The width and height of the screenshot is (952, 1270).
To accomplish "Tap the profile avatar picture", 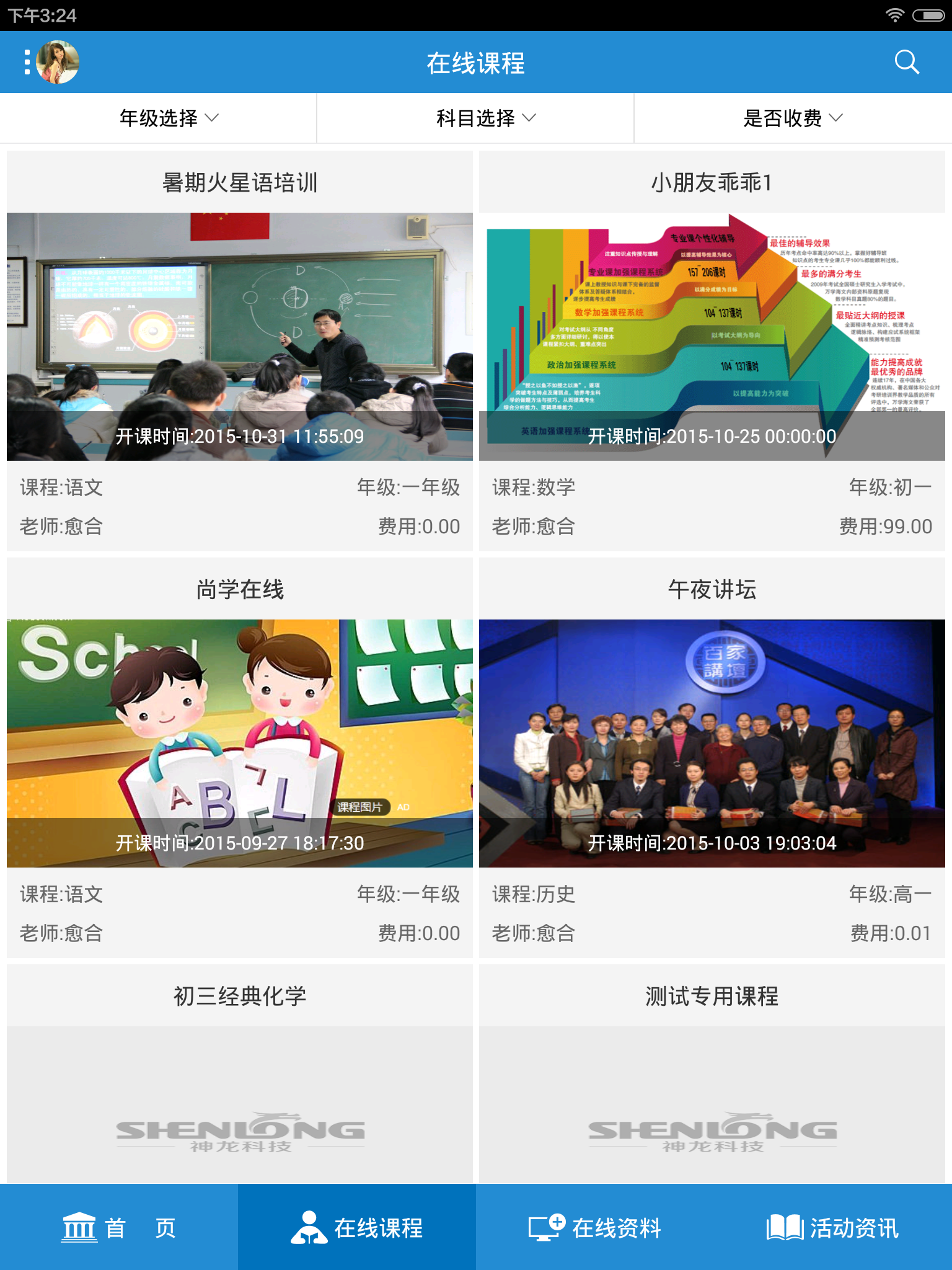I will (58, 62).
